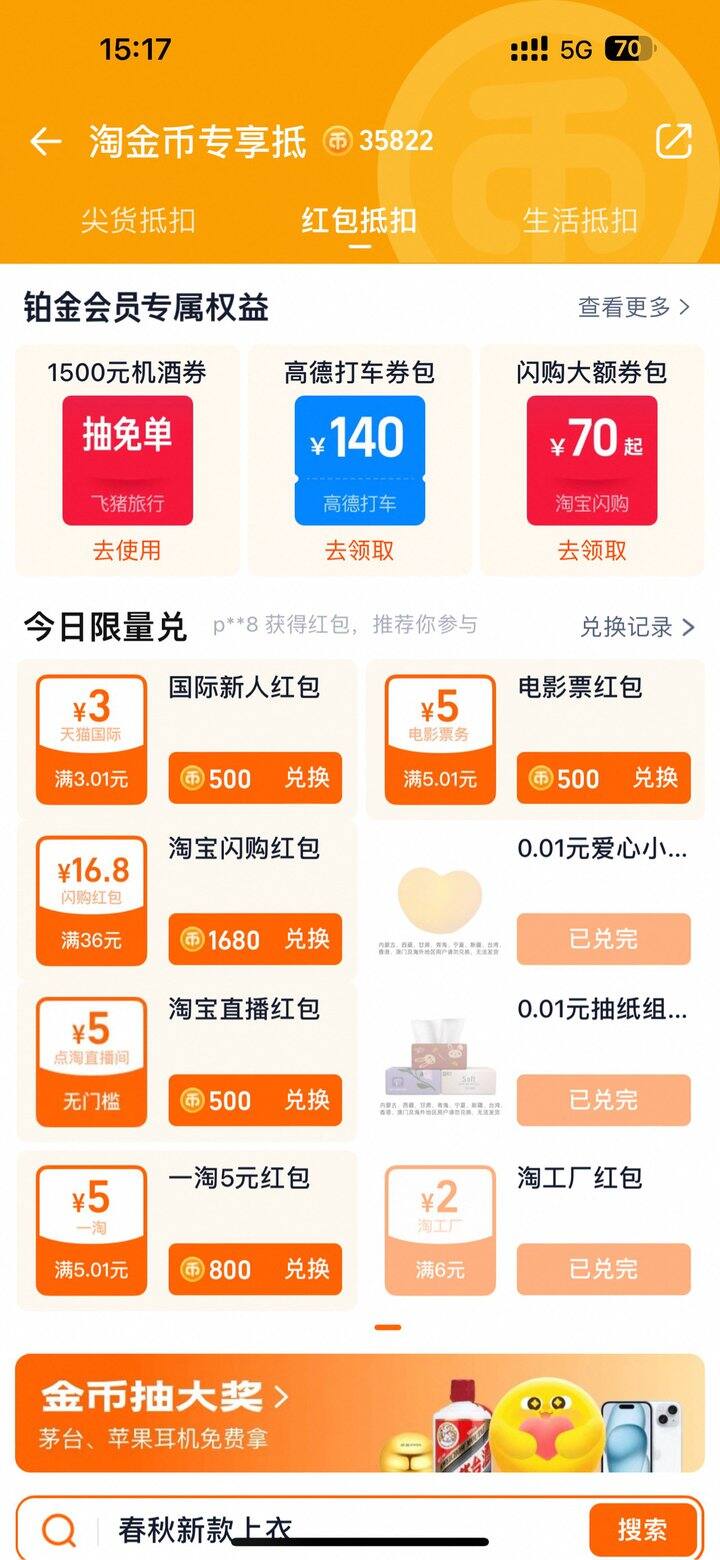
Task: Open the 金币抽大奖 banner
Action: tap(359, 1412)
